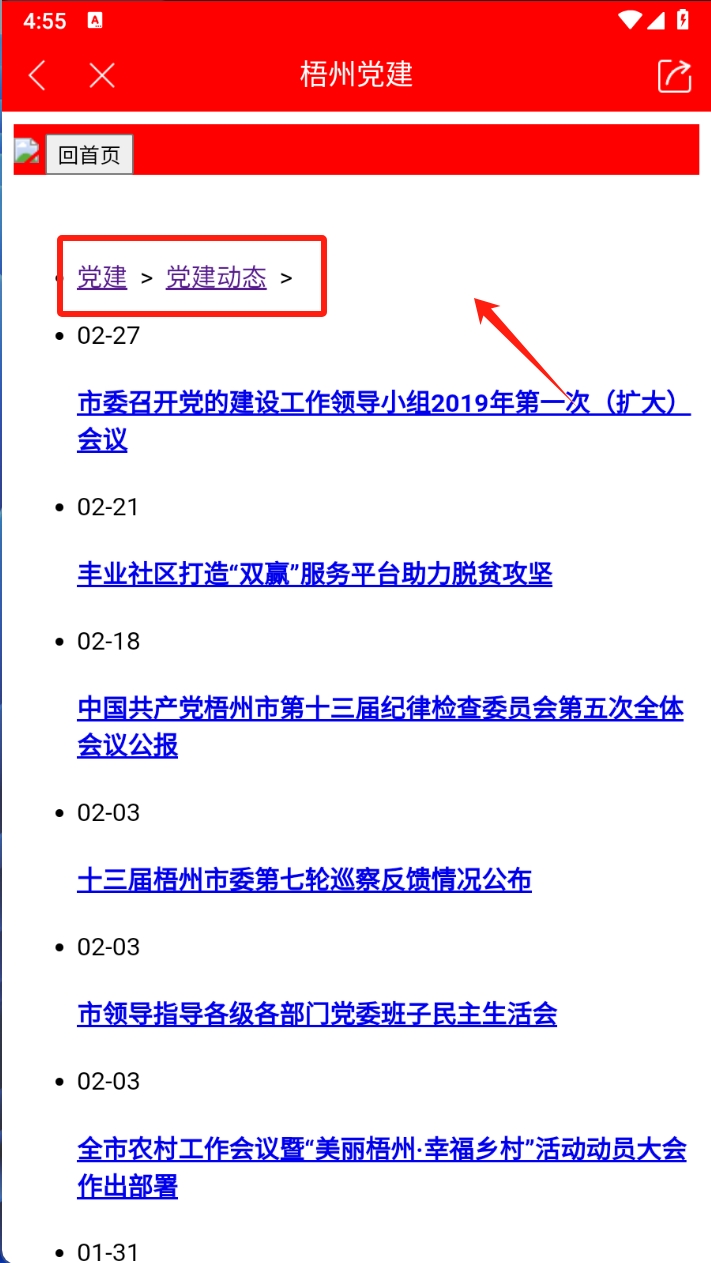Open 市委召开党的建设工作领导小组2019年第一次会议 article

click(x=383, y=403)
